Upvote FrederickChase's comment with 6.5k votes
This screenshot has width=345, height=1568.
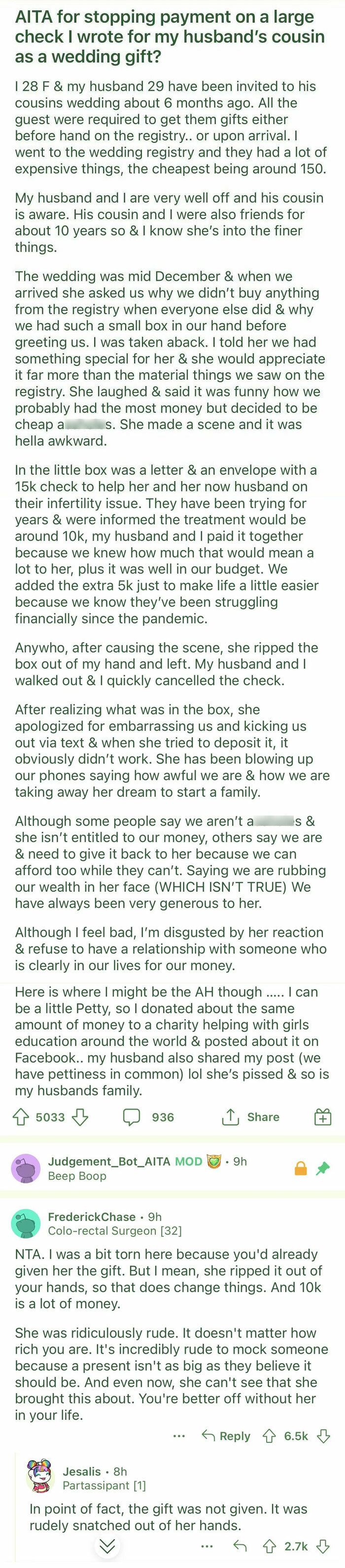[x=269, y=1436]
